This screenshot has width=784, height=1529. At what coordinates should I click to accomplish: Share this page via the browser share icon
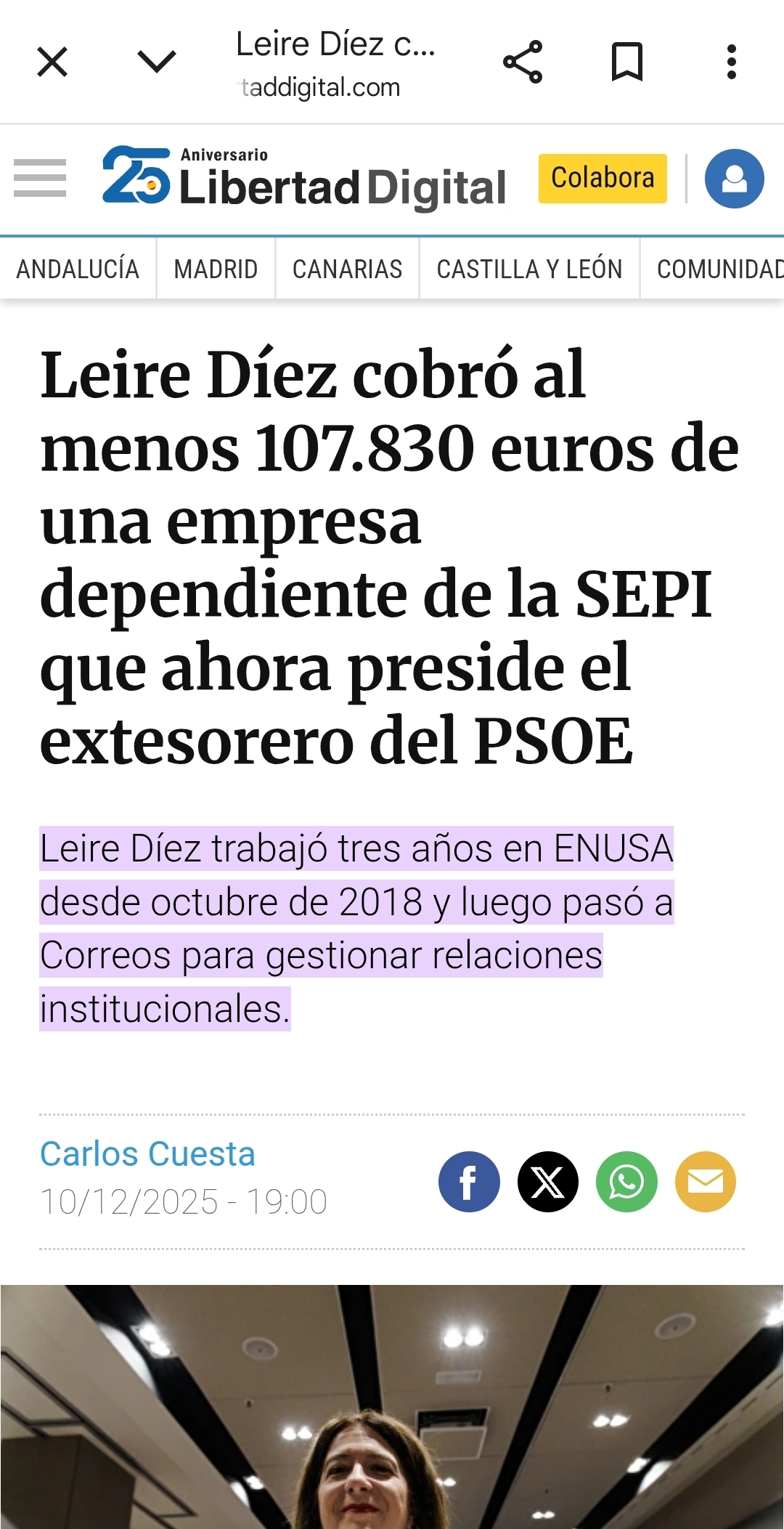click(x=523, y=62)
